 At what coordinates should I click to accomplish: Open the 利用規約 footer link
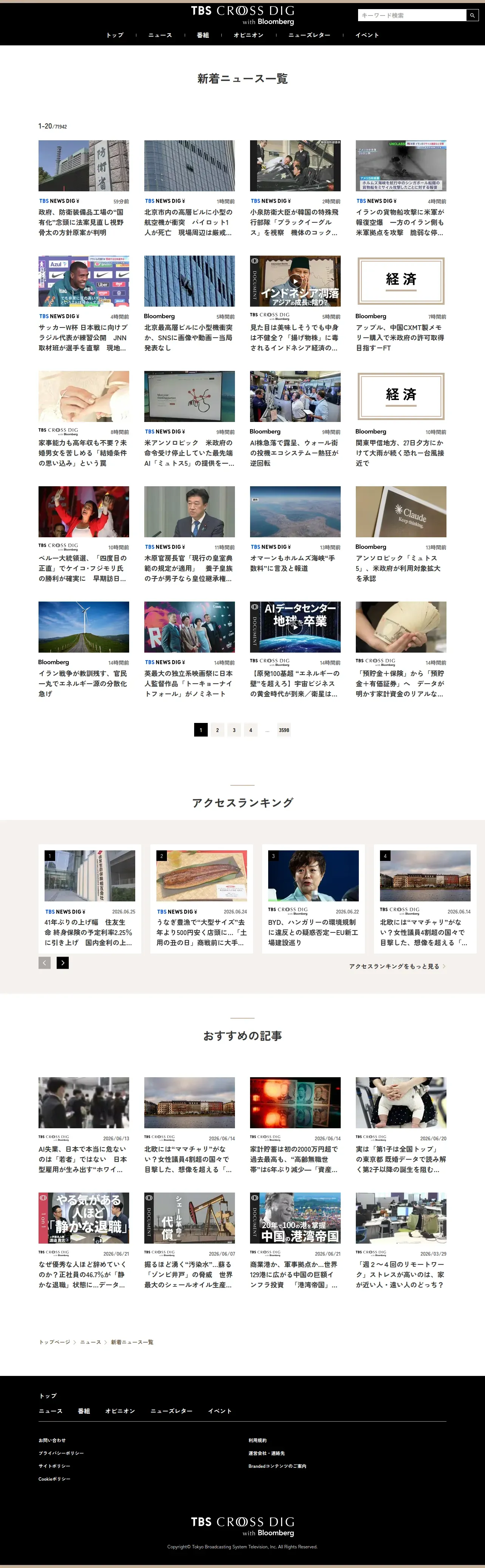point(258,1440)
